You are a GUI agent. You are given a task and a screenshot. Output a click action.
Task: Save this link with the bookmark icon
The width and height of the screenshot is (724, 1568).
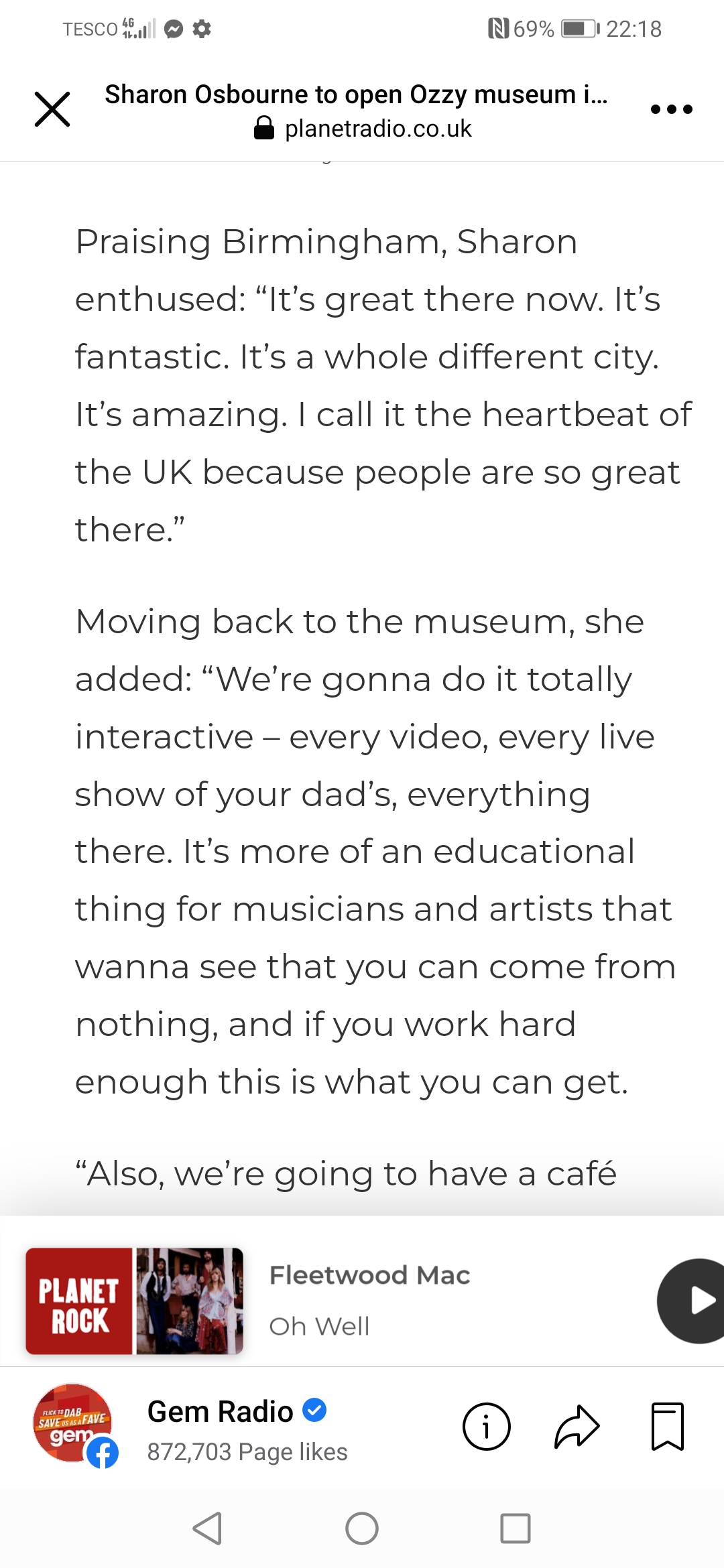coord(667,1427)
